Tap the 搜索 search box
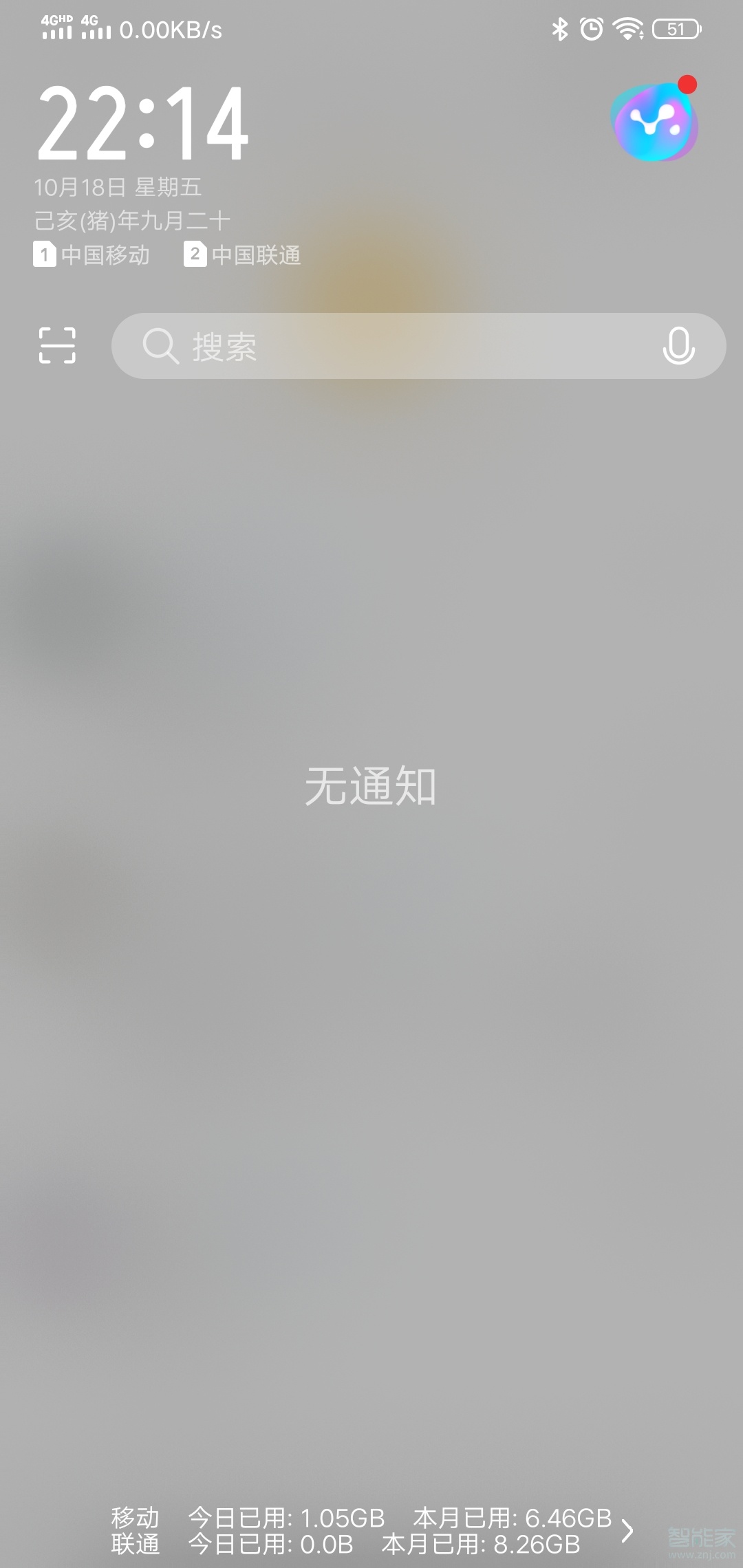 point(399,346)
